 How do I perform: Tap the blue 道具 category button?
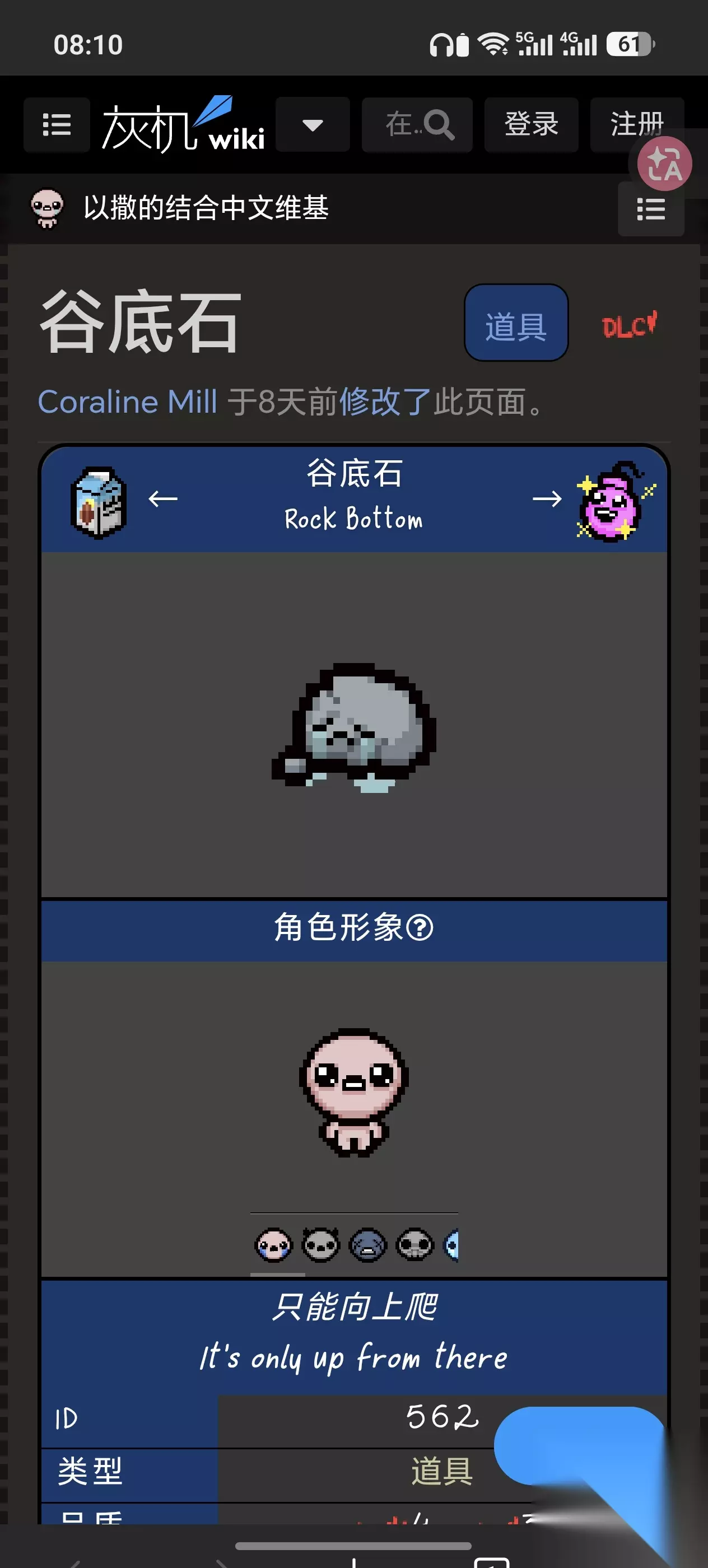coord(516,323)
